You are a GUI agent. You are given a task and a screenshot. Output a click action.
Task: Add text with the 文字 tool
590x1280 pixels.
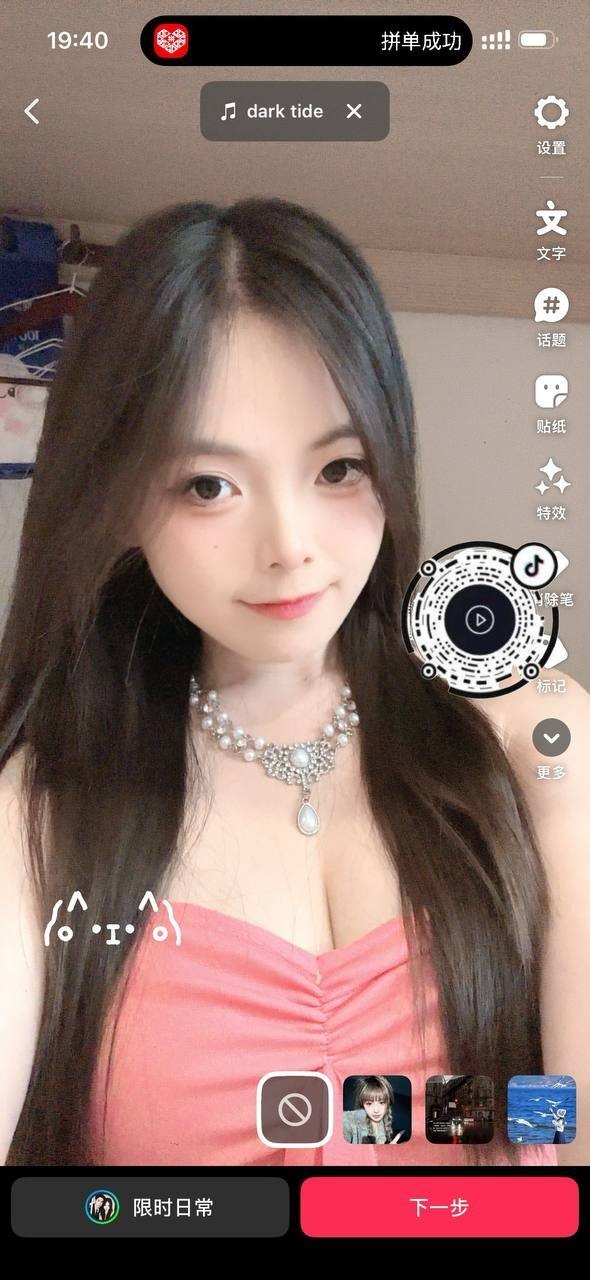pos(551,230)
